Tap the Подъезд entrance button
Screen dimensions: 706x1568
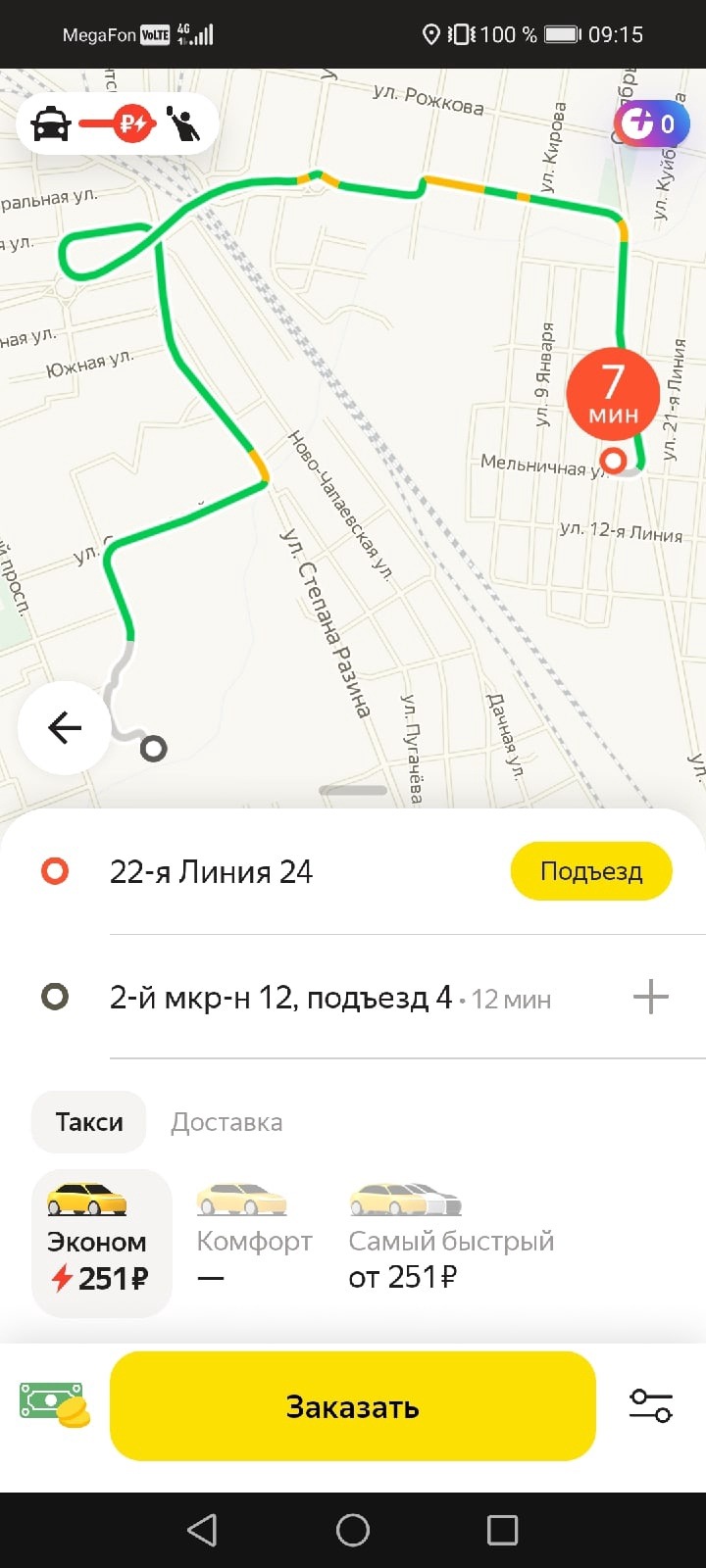[x=590, y=871]
